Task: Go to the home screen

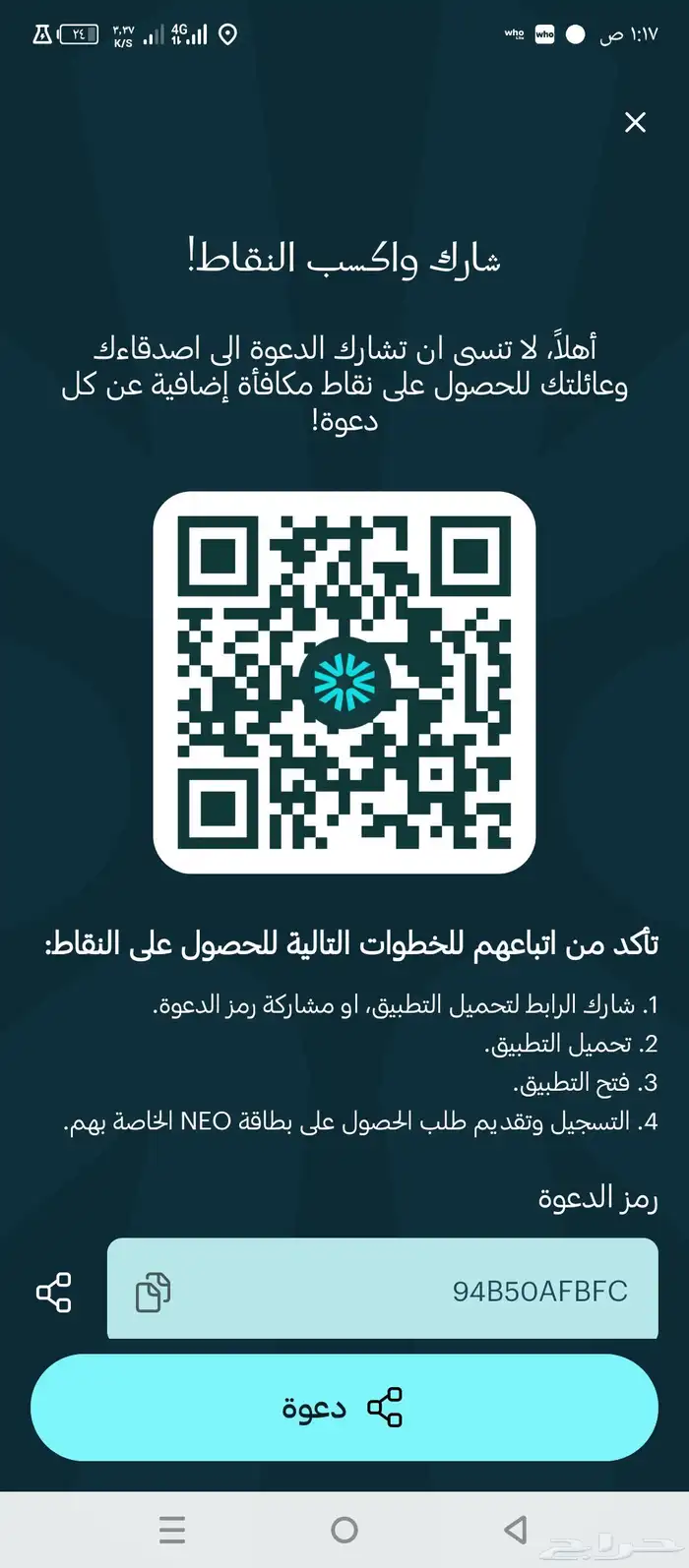Action: pyautogui.click(x=344, y=1530)
